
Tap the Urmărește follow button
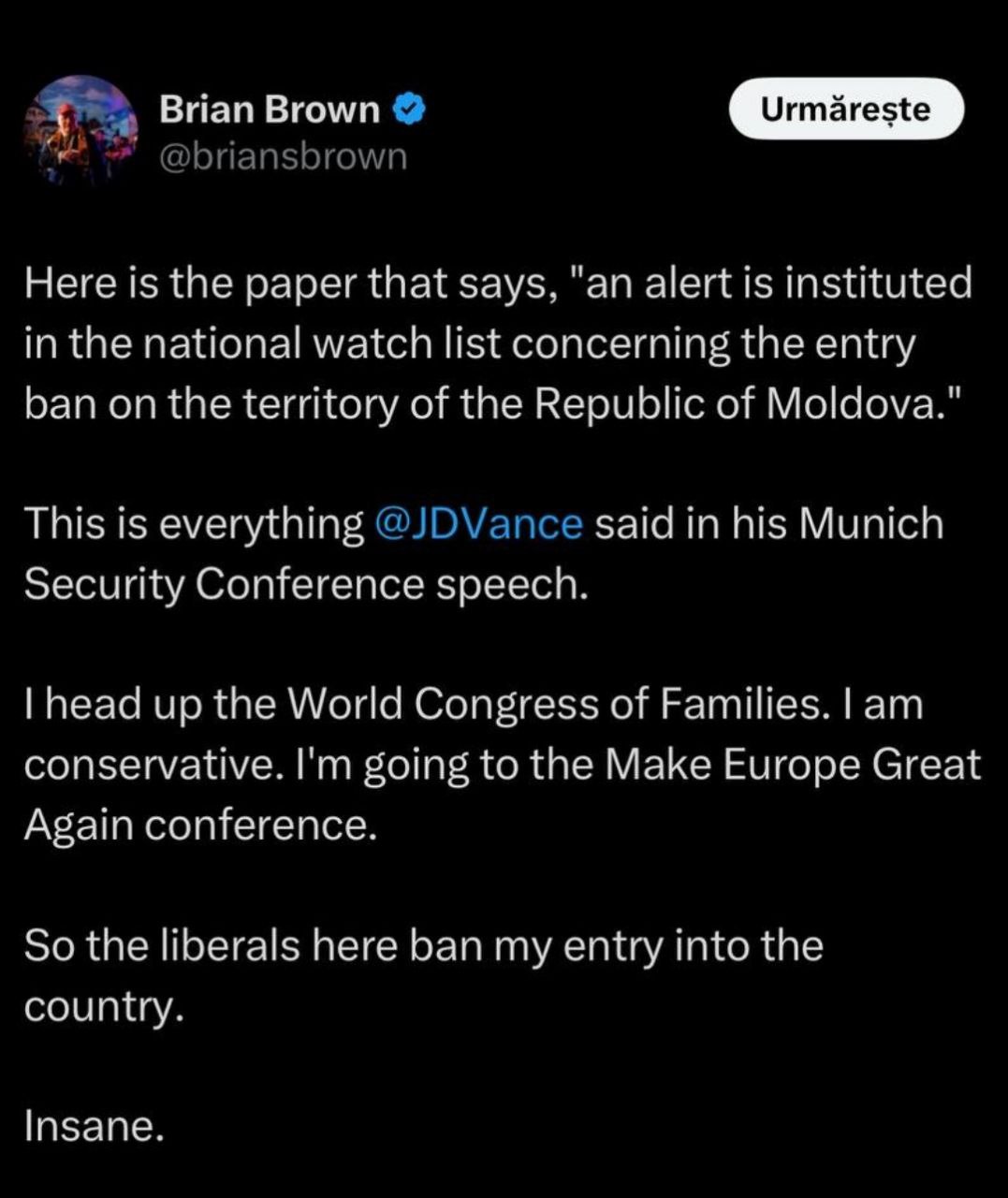click(x=845, y=110)
